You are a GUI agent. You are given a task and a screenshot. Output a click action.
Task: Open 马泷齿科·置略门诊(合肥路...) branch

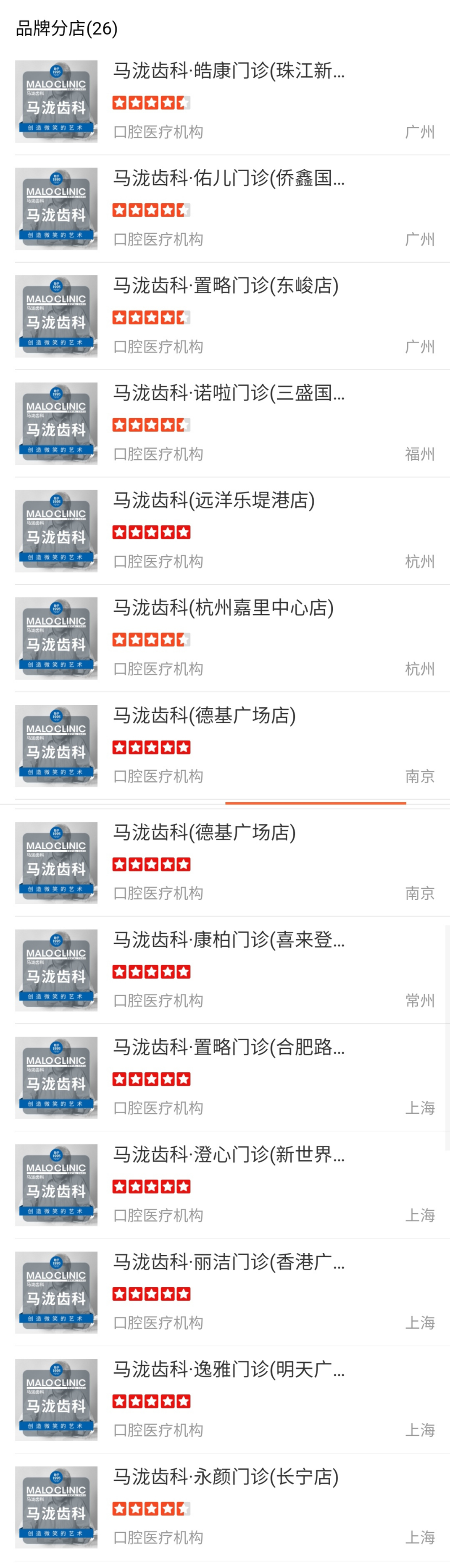(x=228, y=1048)
